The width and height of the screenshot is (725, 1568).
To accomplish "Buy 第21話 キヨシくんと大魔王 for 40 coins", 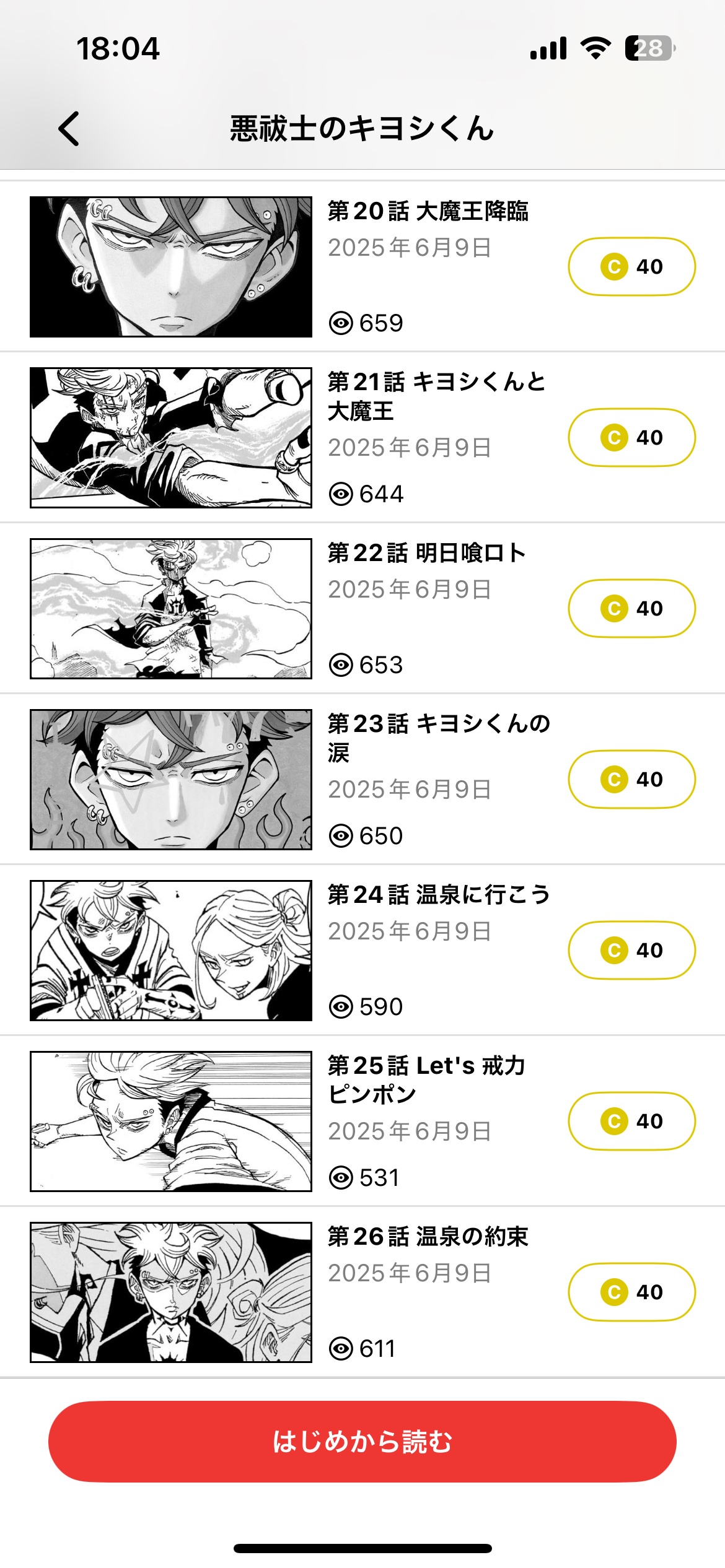I will pos(631,437).
